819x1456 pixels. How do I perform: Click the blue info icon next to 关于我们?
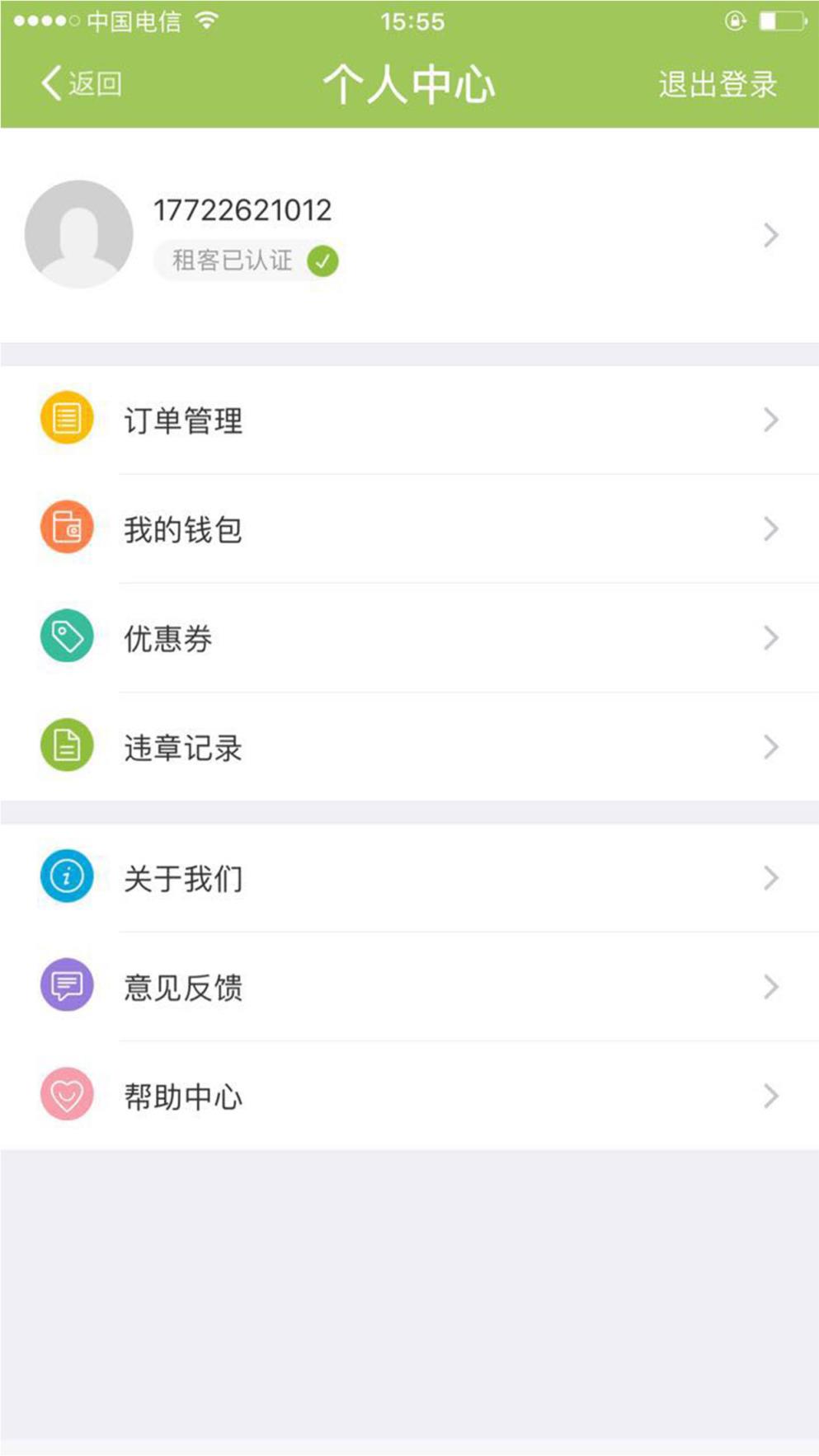click(x=67, y=876)
